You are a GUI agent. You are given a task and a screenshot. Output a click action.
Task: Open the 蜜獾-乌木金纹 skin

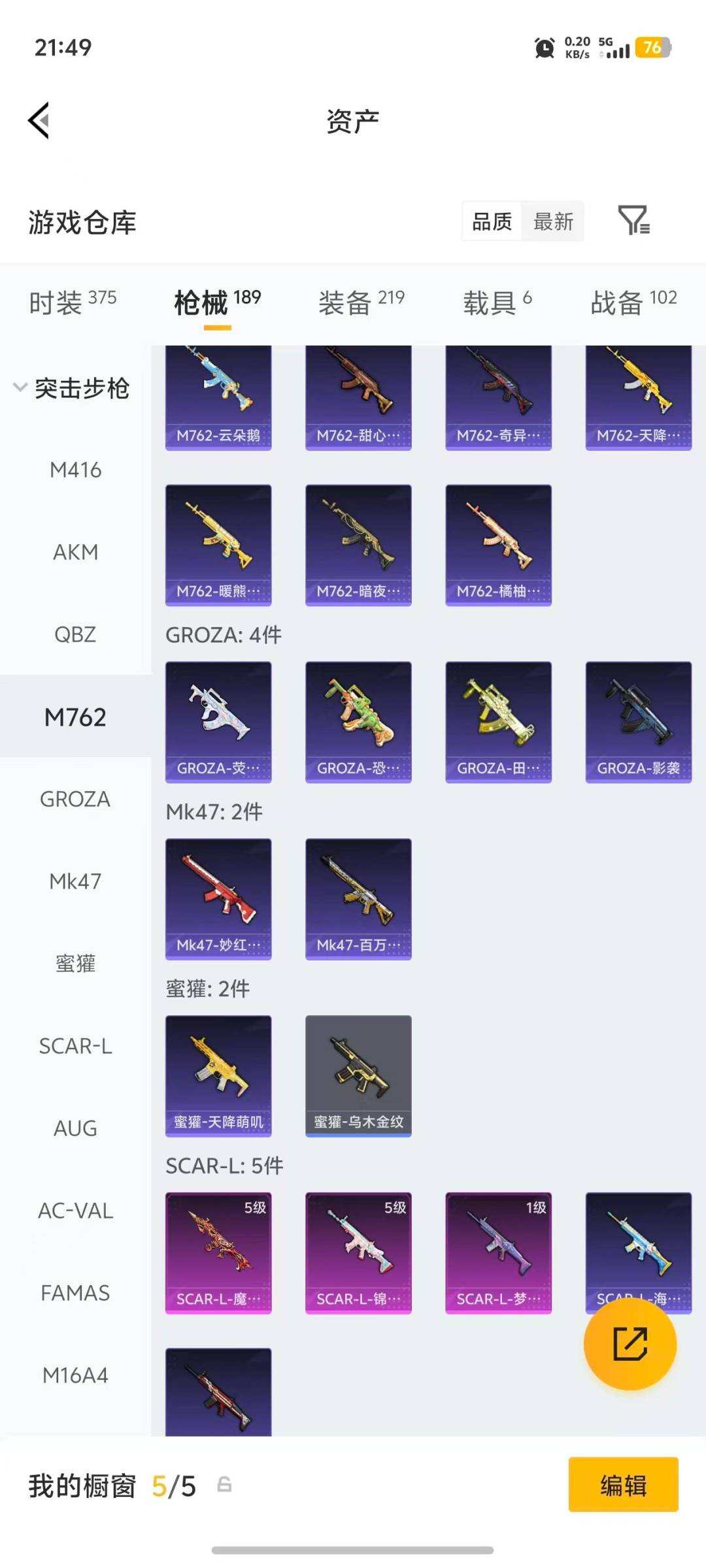tap(358, 1075)
